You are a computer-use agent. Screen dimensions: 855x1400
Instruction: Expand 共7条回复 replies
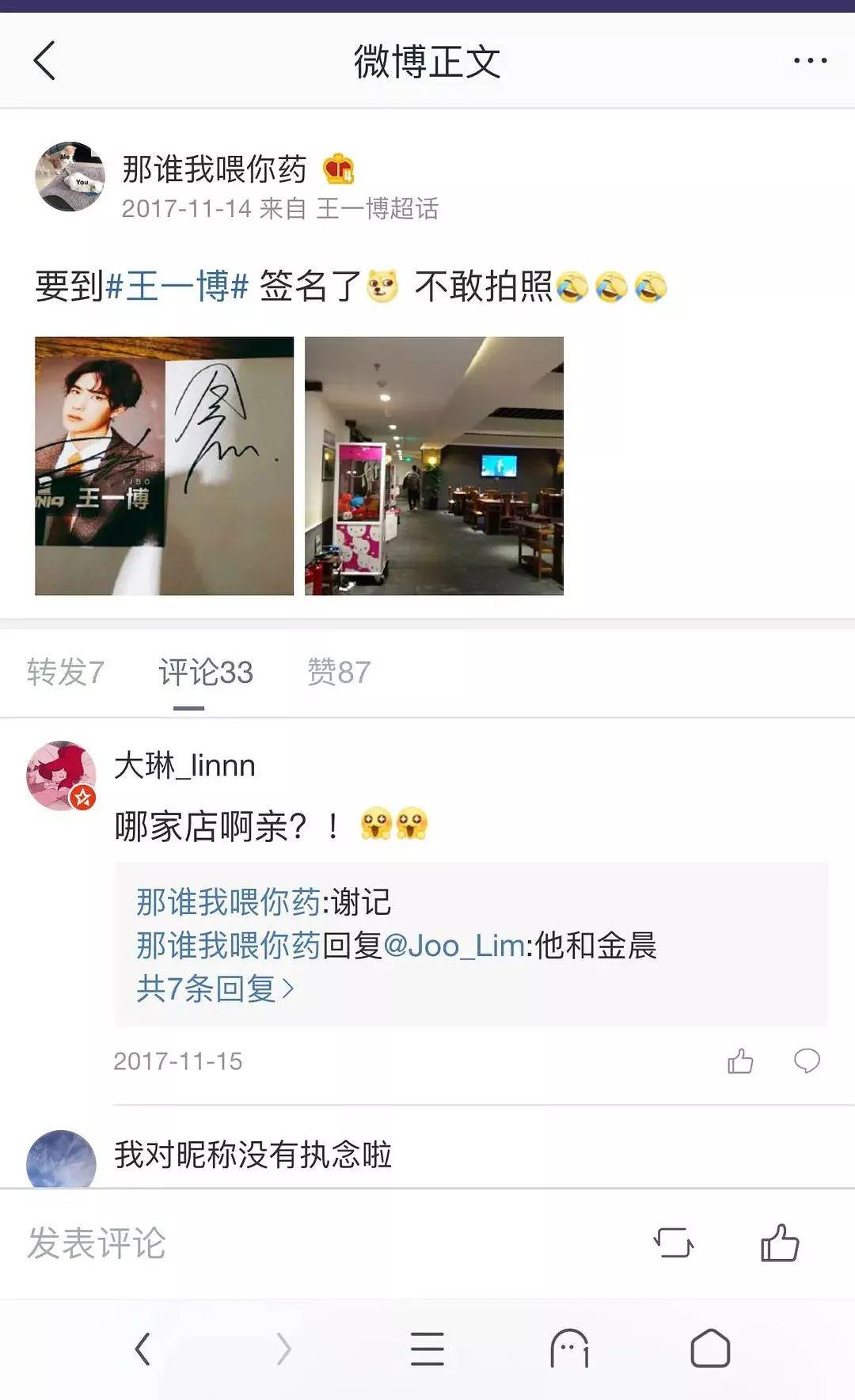(215, 988)
